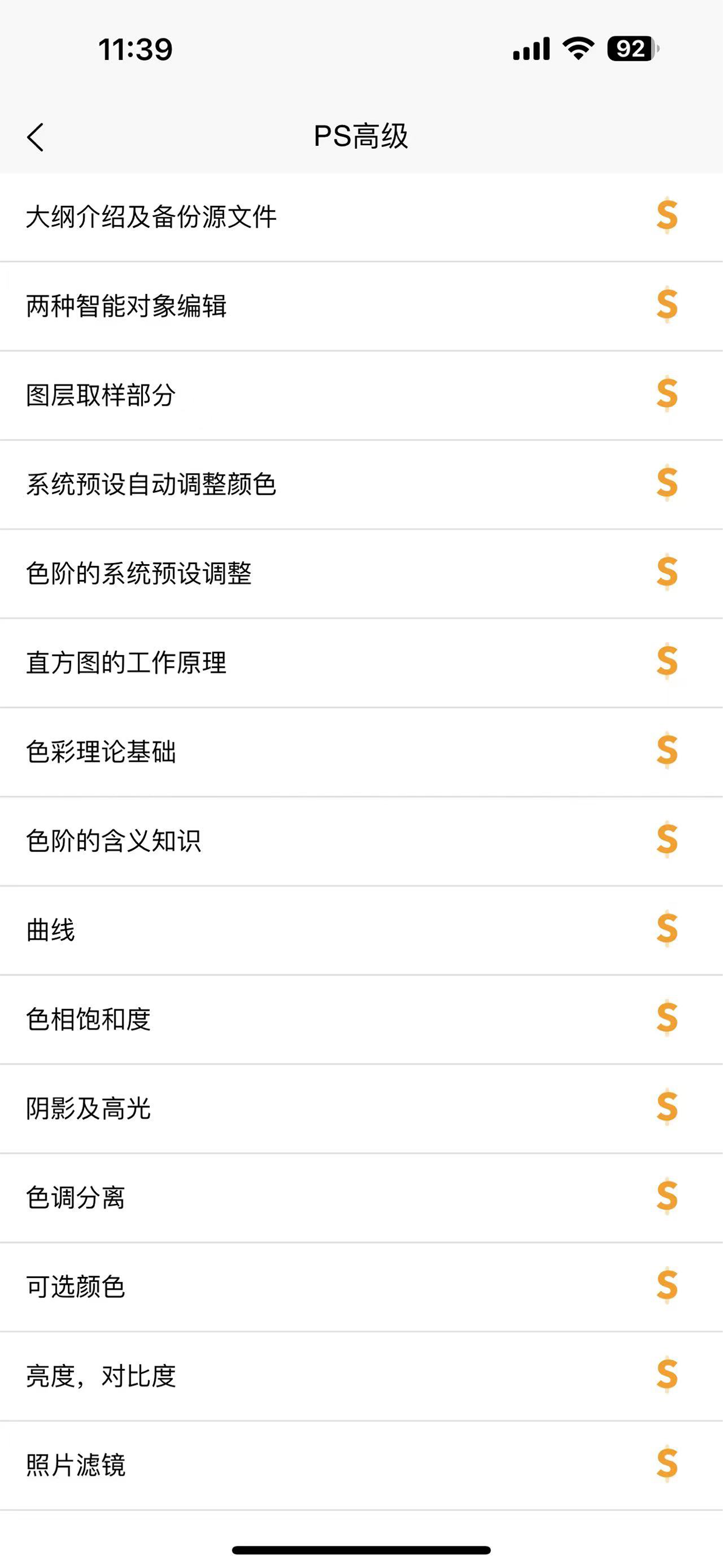Image resolution: width=724 pixels, height=1568 pixels.
Task: Select 图层取样部分 lesson row
Action: (362, 395)
